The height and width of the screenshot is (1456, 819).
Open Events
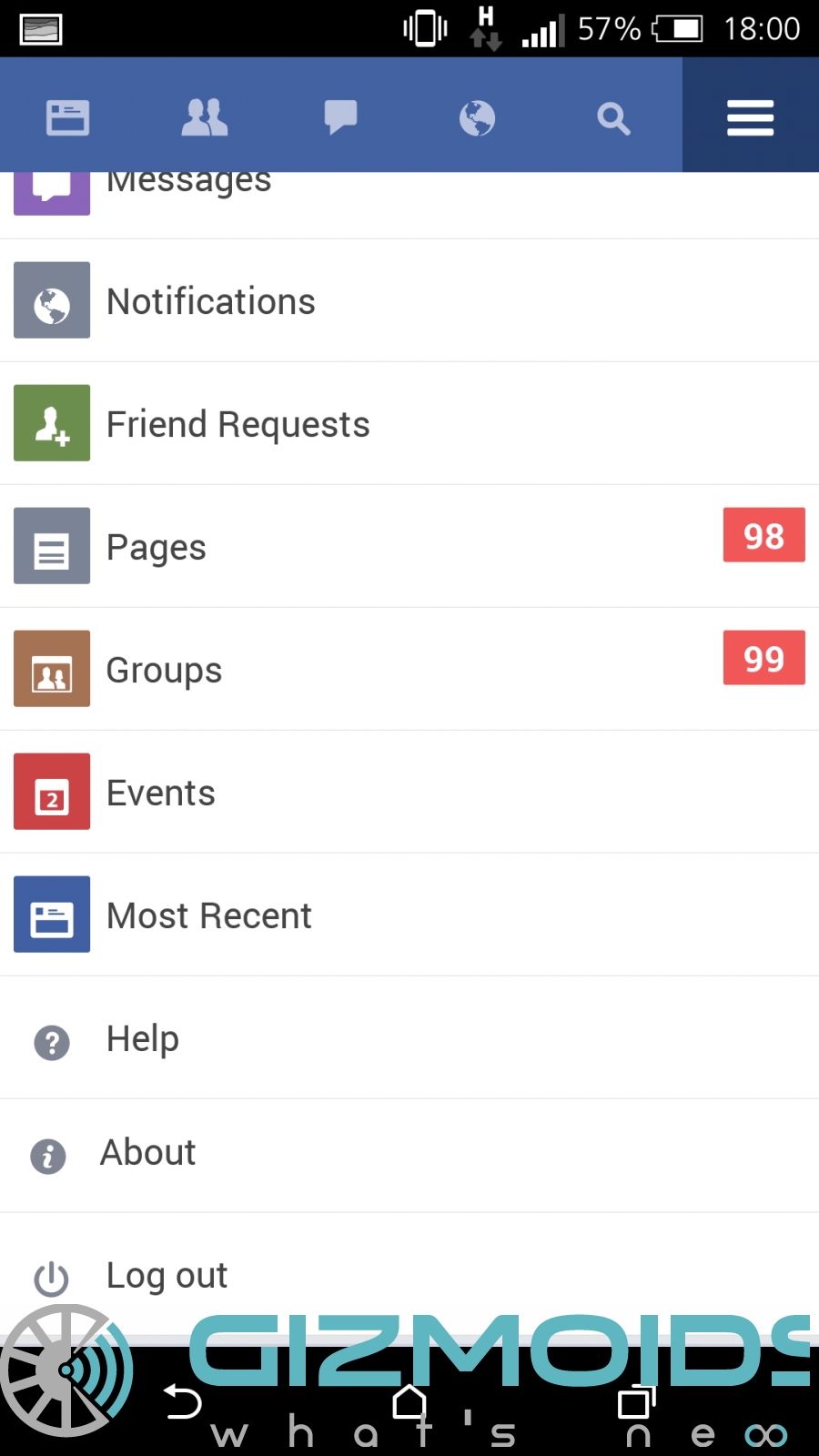[409, 792]
